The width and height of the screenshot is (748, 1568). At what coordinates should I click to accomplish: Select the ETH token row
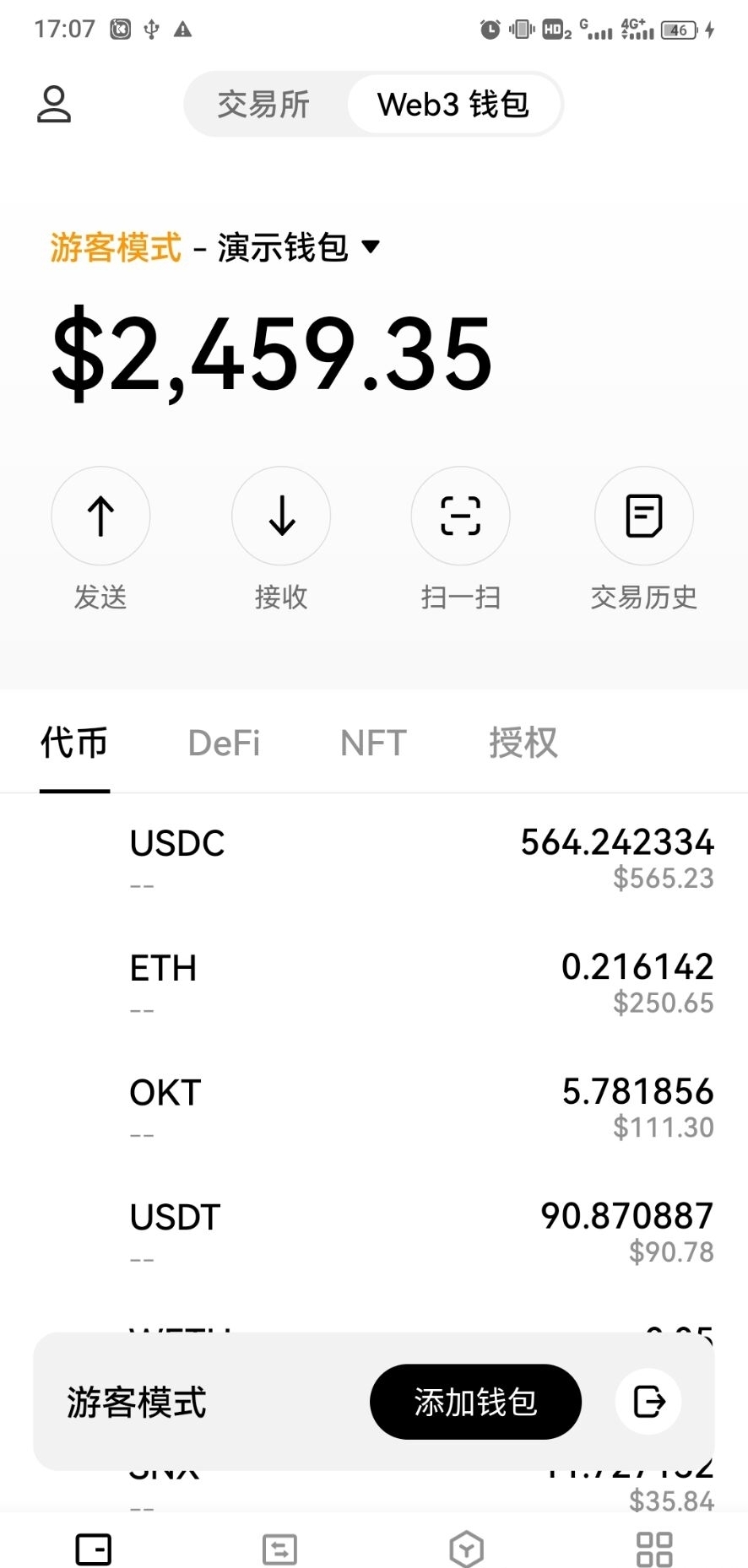click(374, 981)
